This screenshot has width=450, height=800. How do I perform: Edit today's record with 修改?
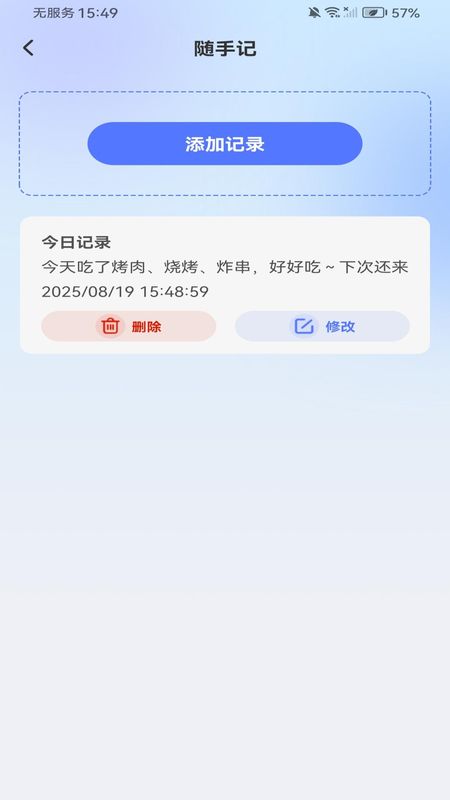click(x=322, y=326)
